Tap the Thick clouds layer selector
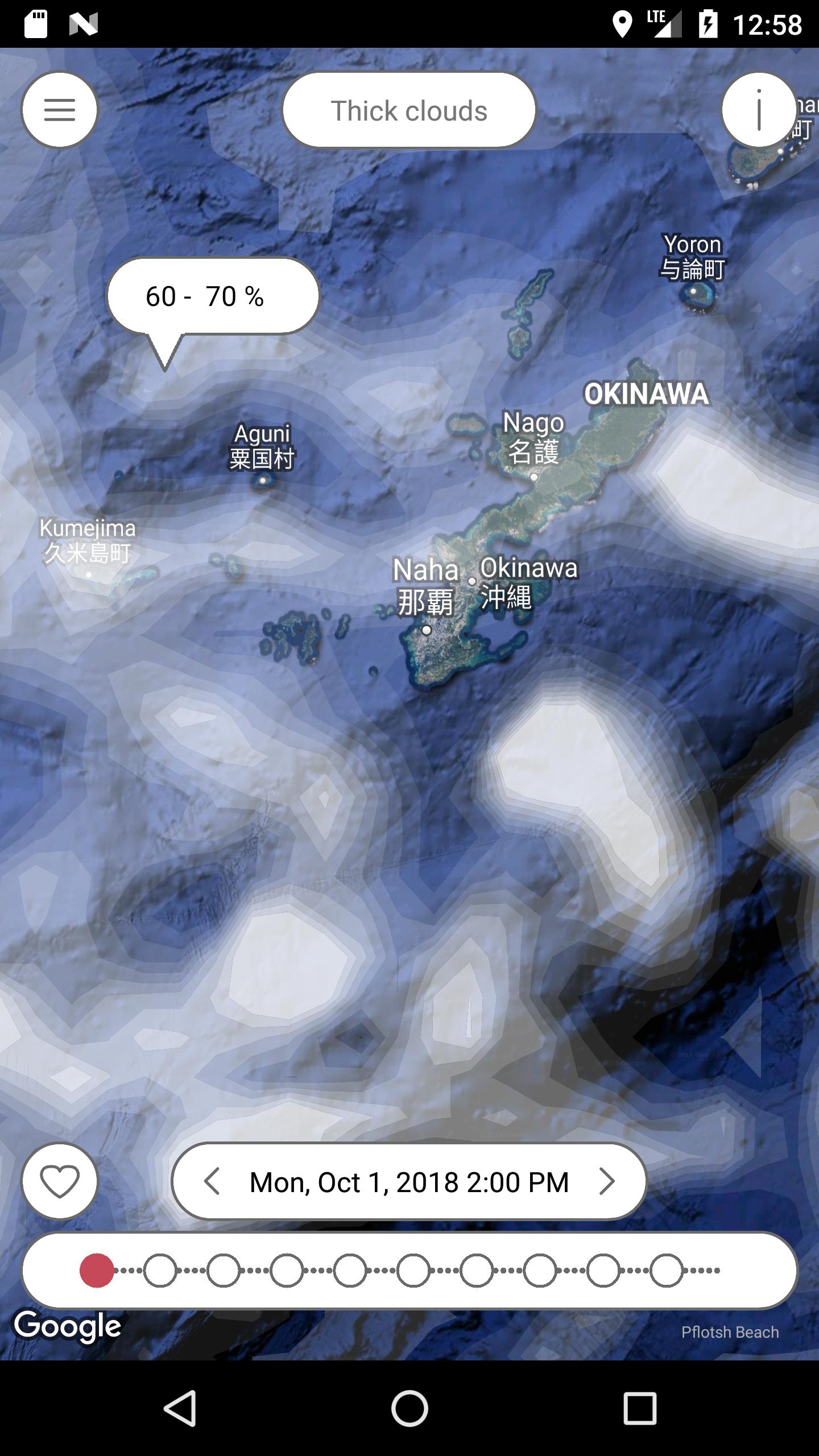Image resolution: width=819 pixels, height=1456 pixels. tap(409, 110)
